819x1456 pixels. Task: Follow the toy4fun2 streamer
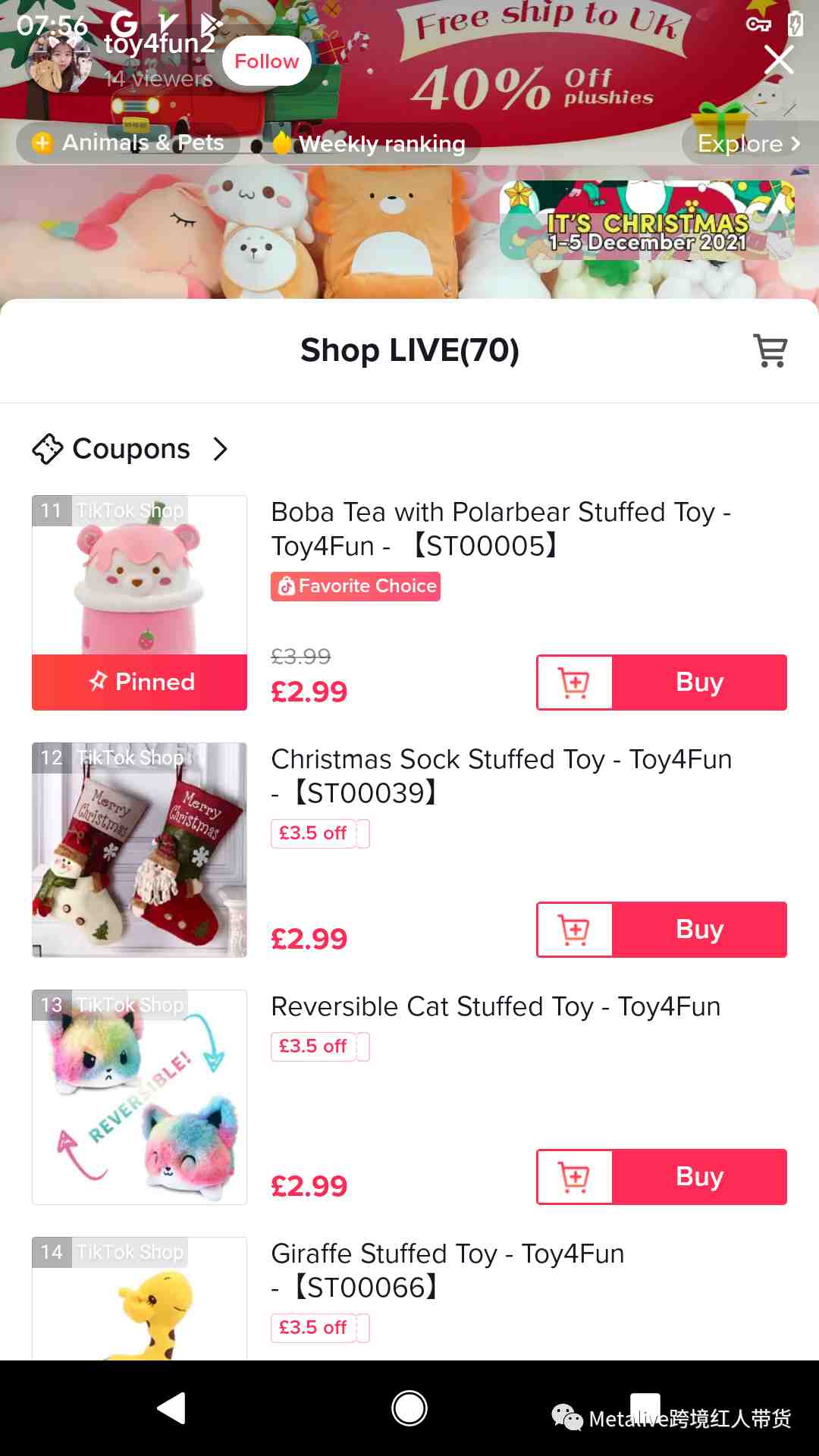(266, 61)
